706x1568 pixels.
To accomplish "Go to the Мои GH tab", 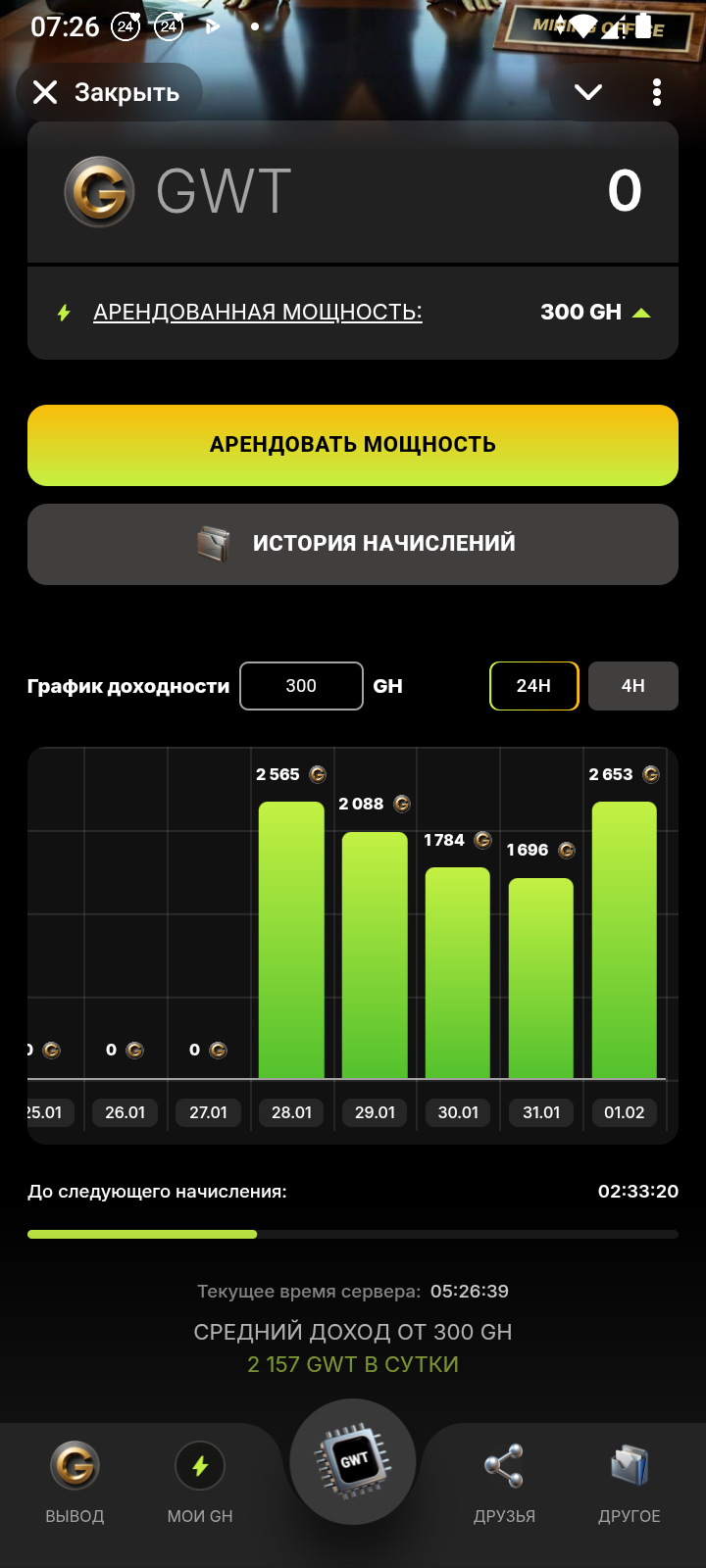I will (x=200, y=1483).
